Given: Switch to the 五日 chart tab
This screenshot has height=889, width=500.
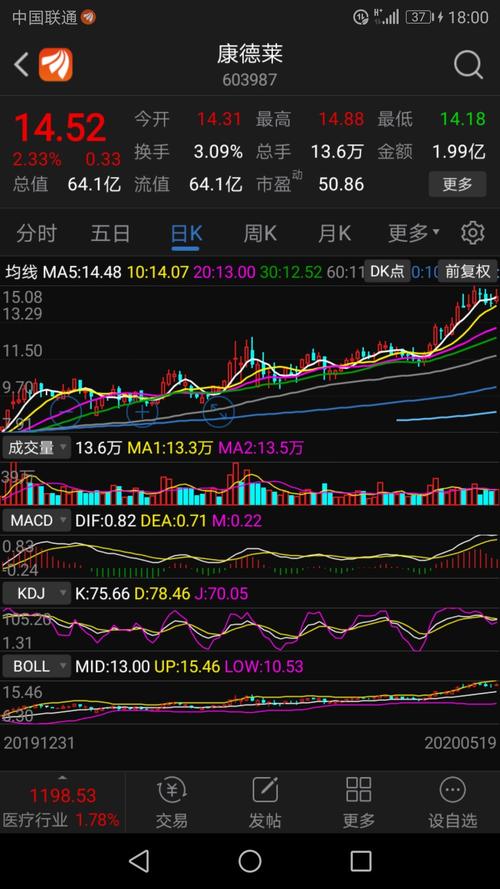Looking at the screenshot, I should (x=111, y=233).
